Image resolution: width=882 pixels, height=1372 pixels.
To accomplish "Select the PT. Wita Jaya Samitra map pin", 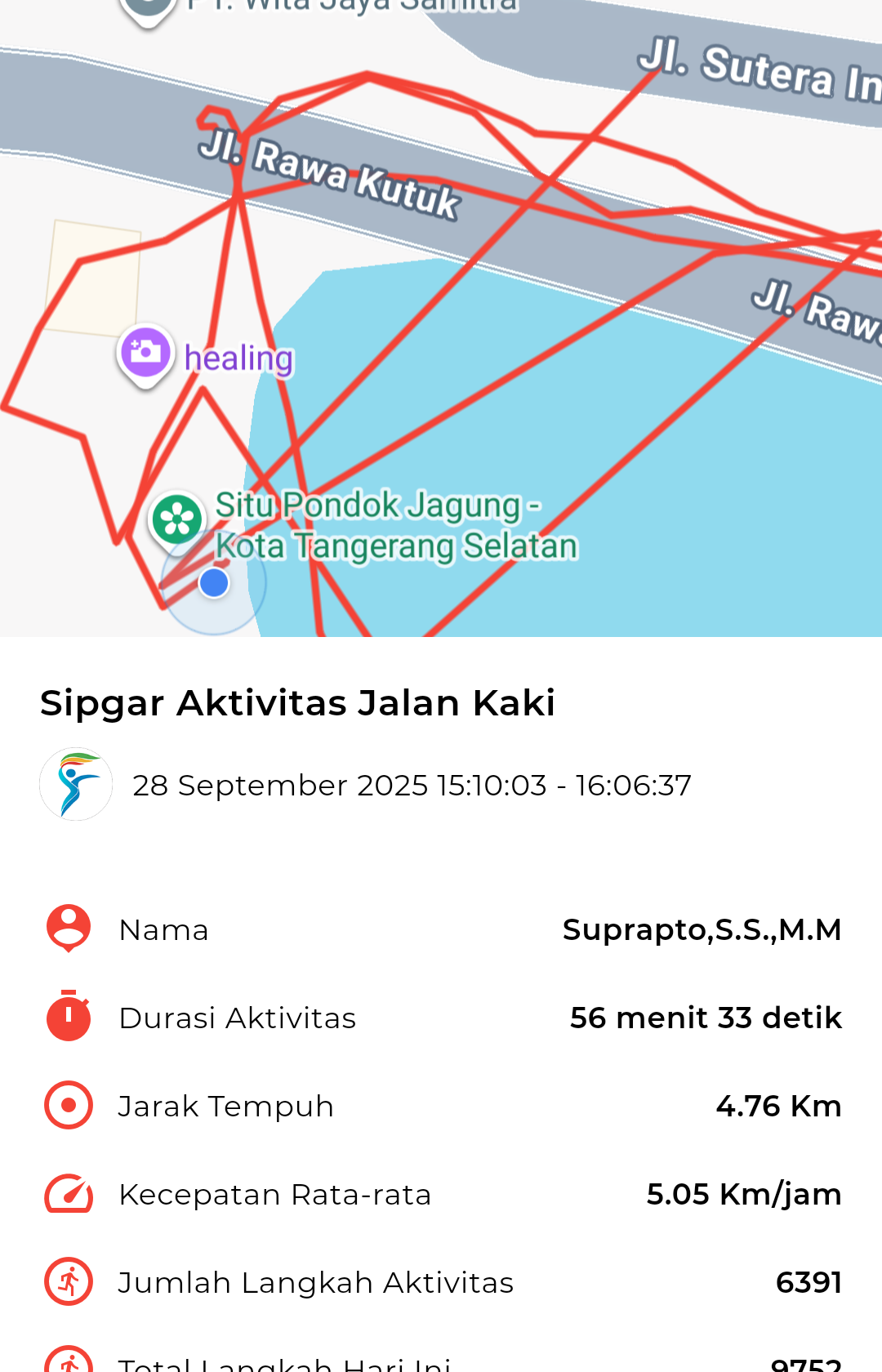I will click(147, 8).
